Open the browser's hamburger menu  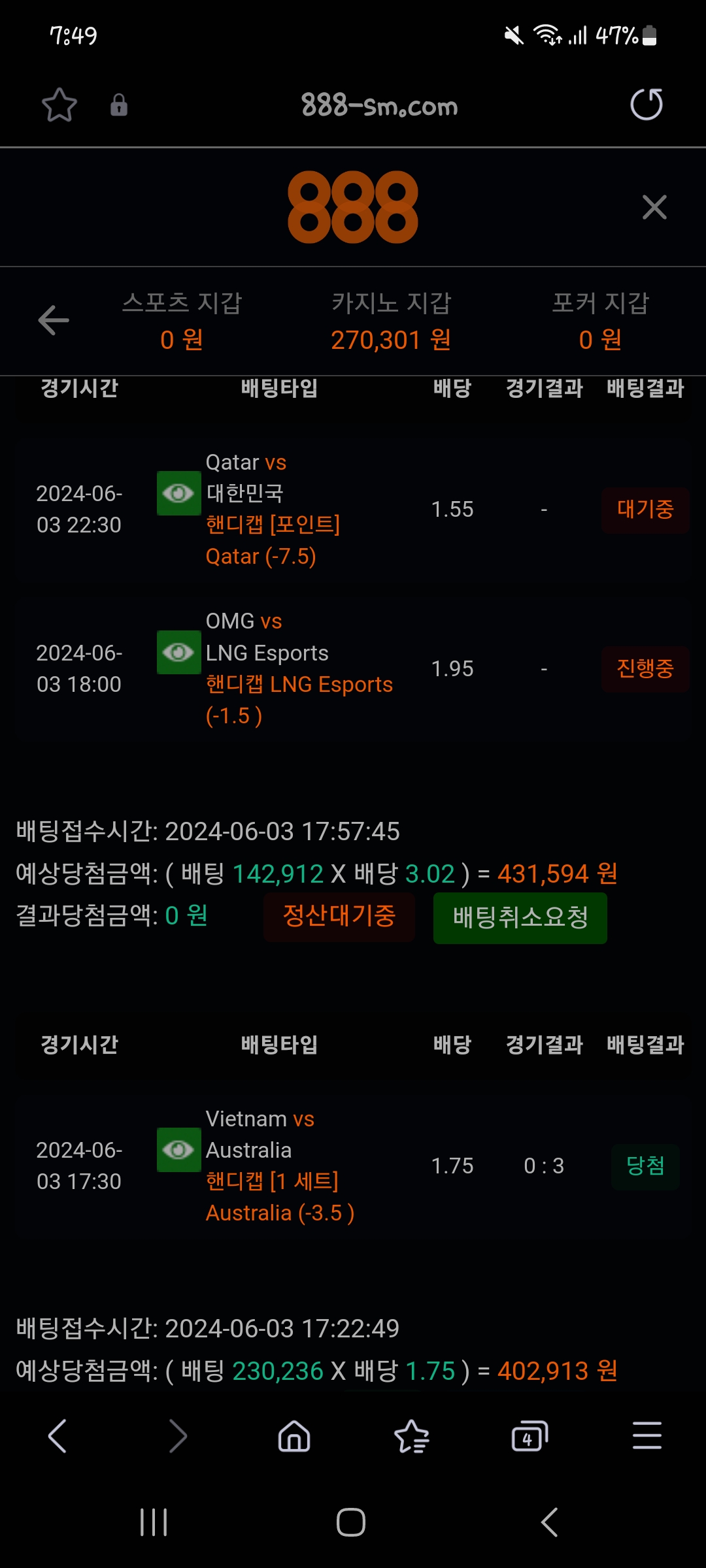point(647,1436)
